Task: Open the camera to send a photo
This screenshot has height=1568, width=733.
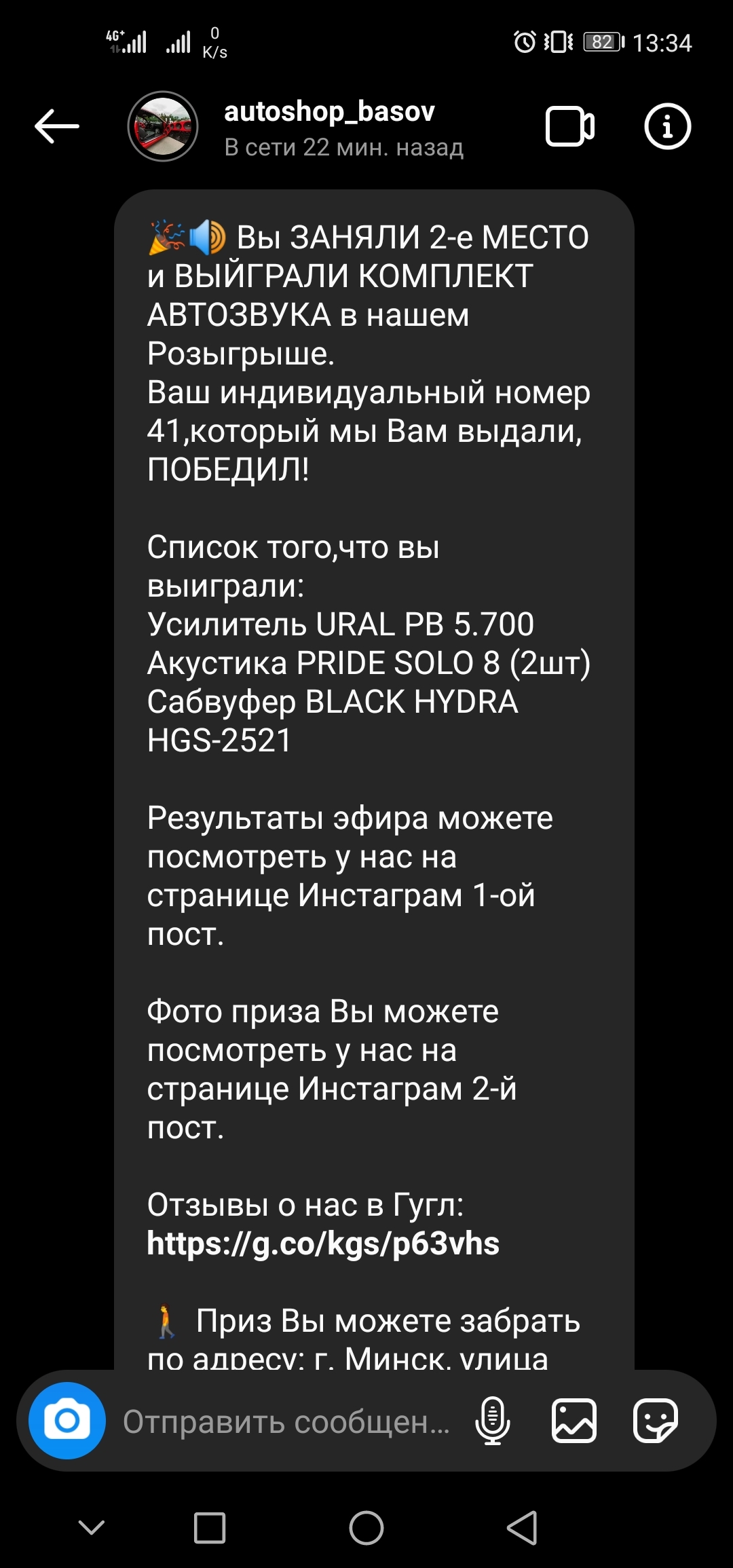Action: pos(67,1420)
